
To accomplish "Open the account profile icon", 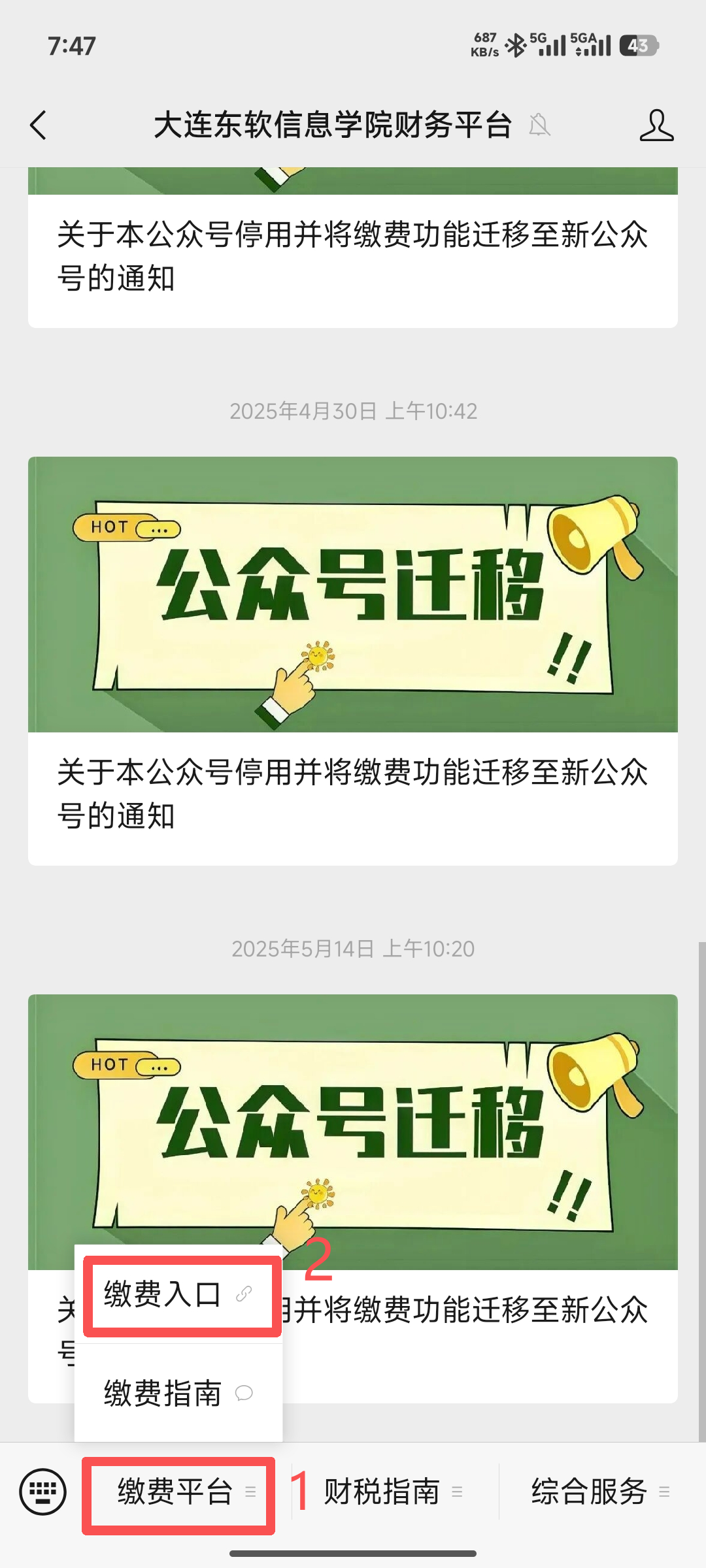I will (x=656, y=125).
